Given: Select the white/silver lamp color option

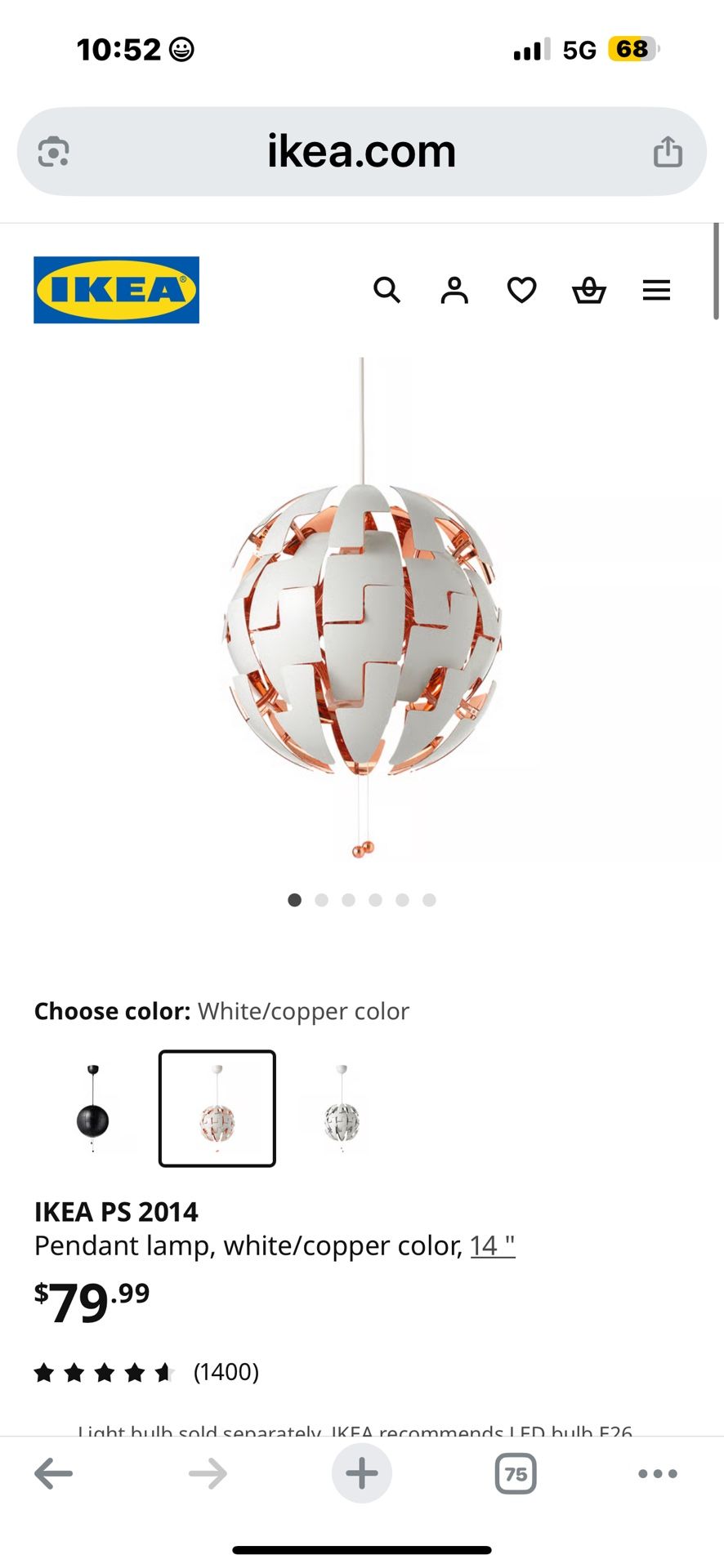Looking at the screenshot, I should [342, 1108].
